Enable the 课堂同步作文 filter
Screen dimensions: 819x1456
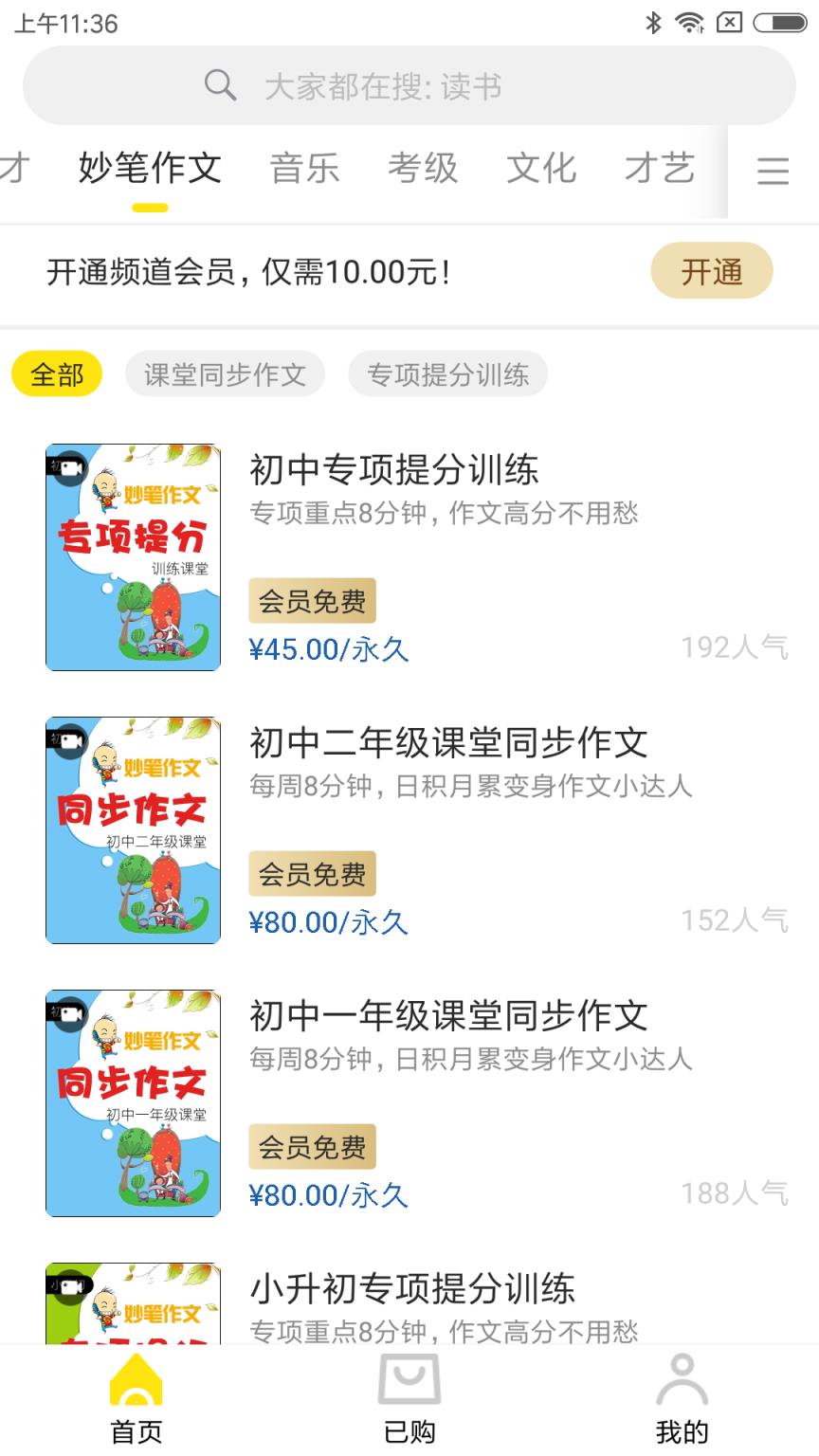pyautogui.click(x=224, y=374)
